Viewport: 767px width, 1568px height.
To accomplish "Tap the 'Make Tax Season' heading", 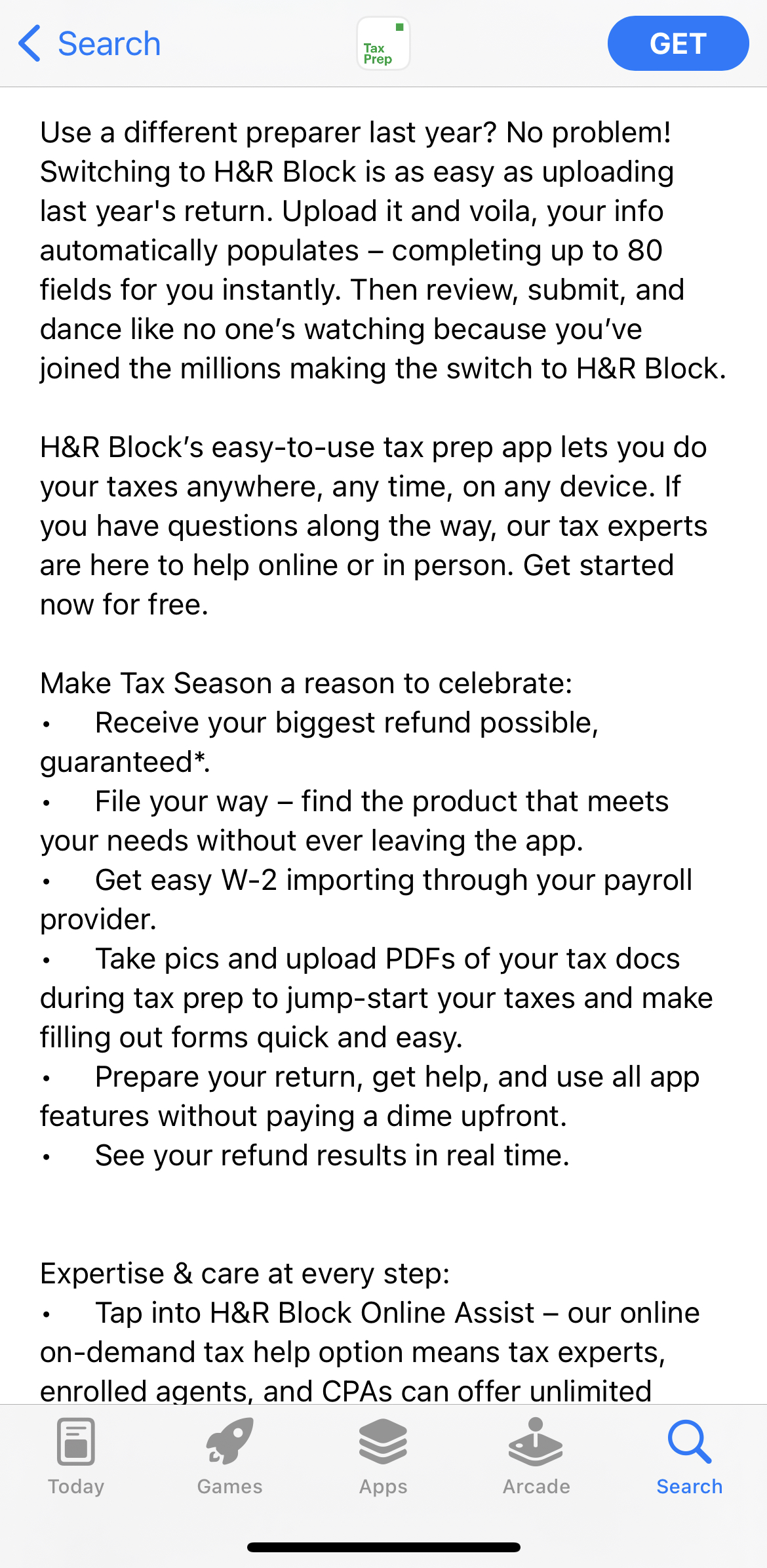I will 305,683.
